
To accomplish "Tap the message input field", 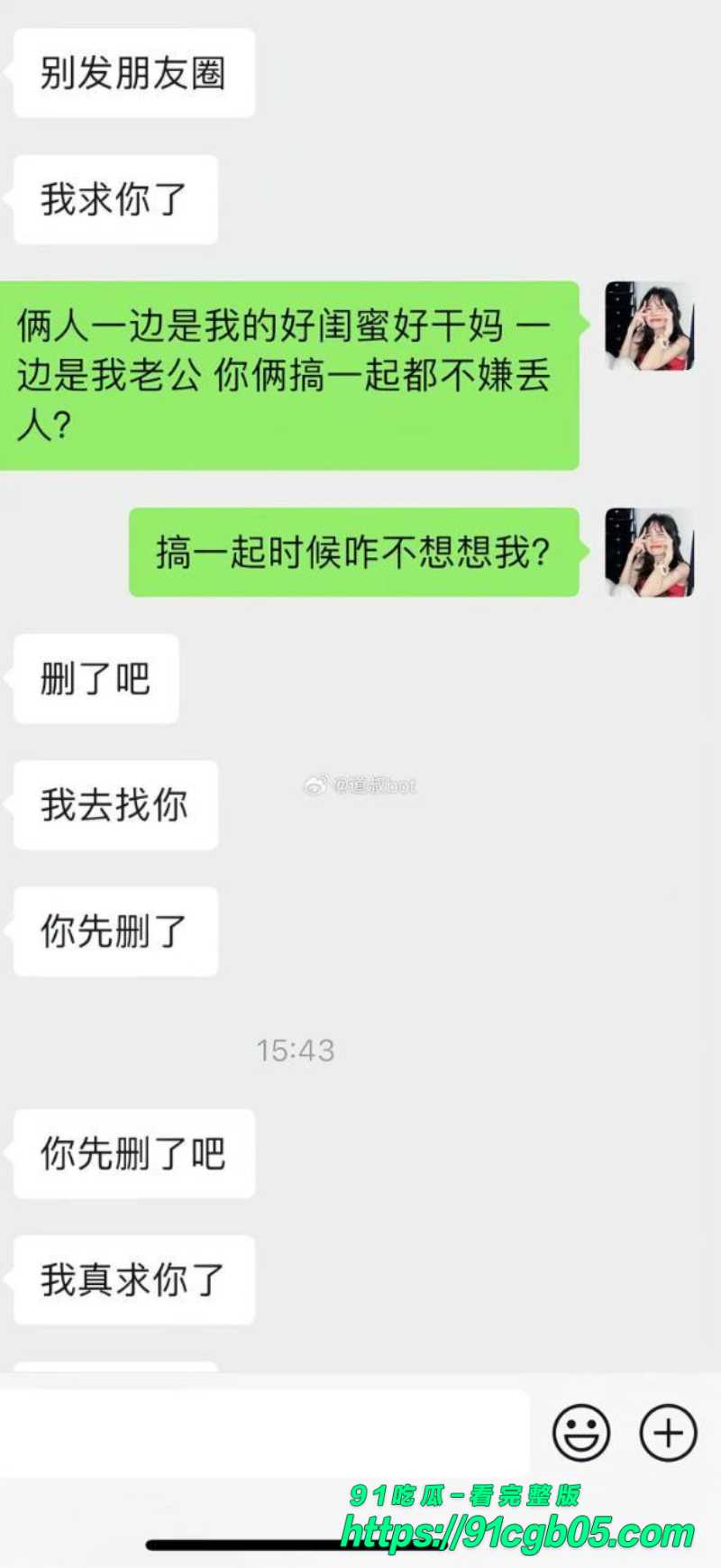I will pyautogui.click(x=263, y=1433).
